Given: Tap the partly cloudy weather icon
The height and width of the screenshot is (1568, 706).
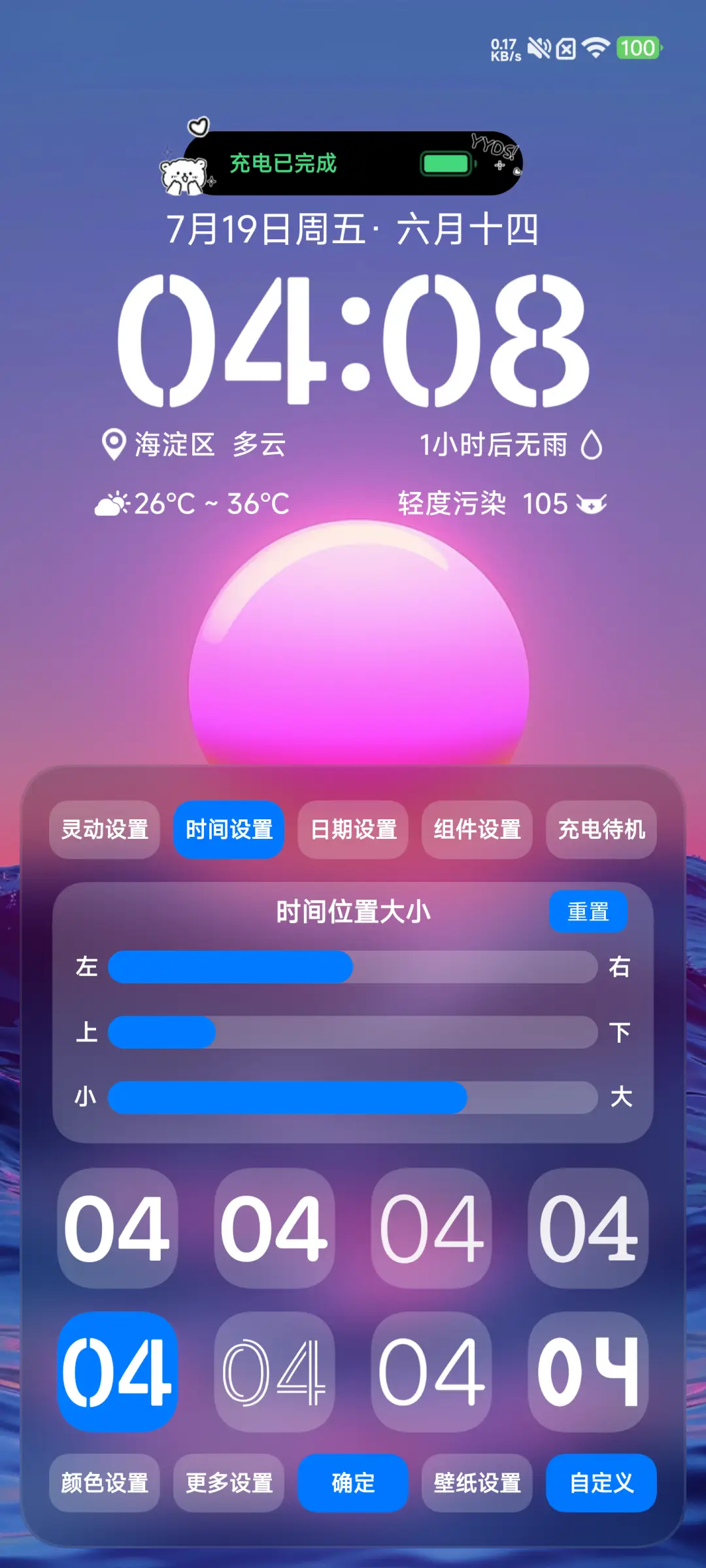Looking at the screenshot, I should click(111, 503).
